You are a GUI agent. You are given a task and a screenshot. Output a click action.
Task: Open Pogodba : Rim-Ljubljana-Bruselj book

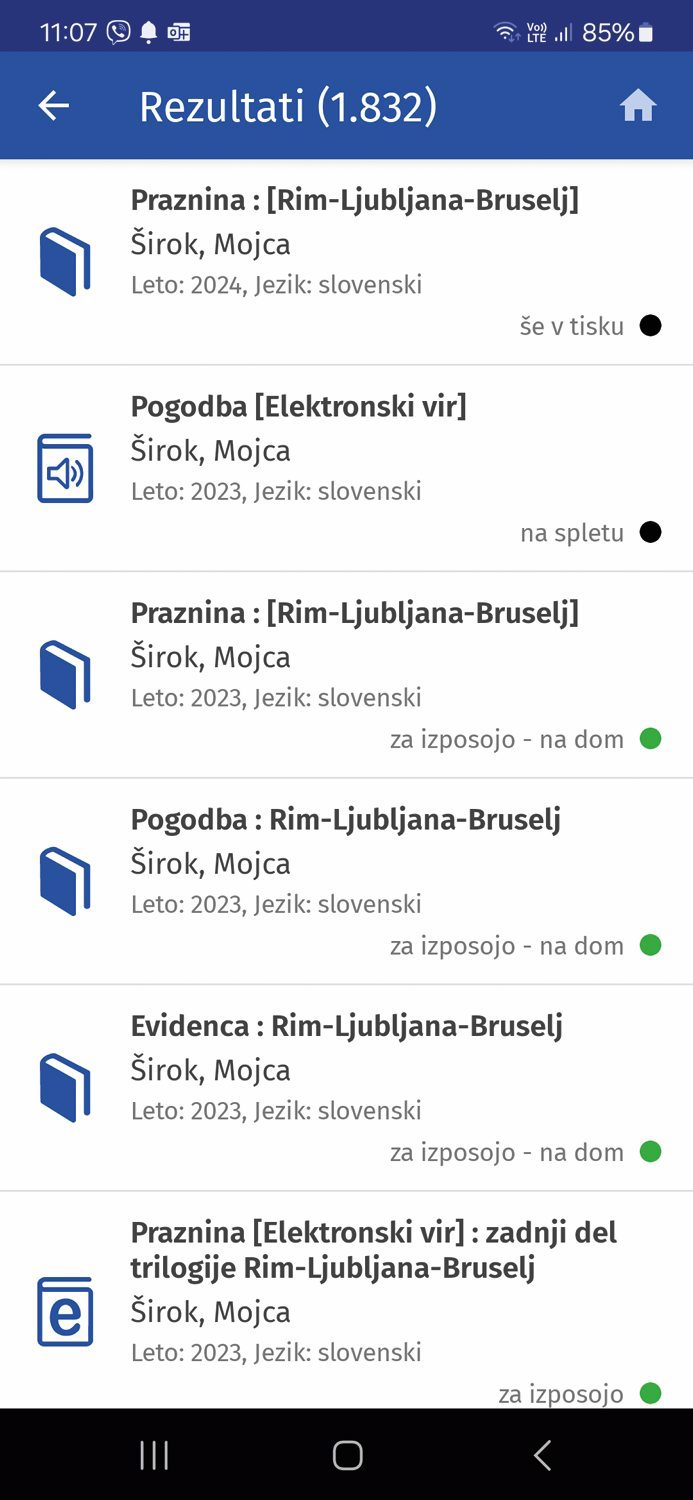346,882
